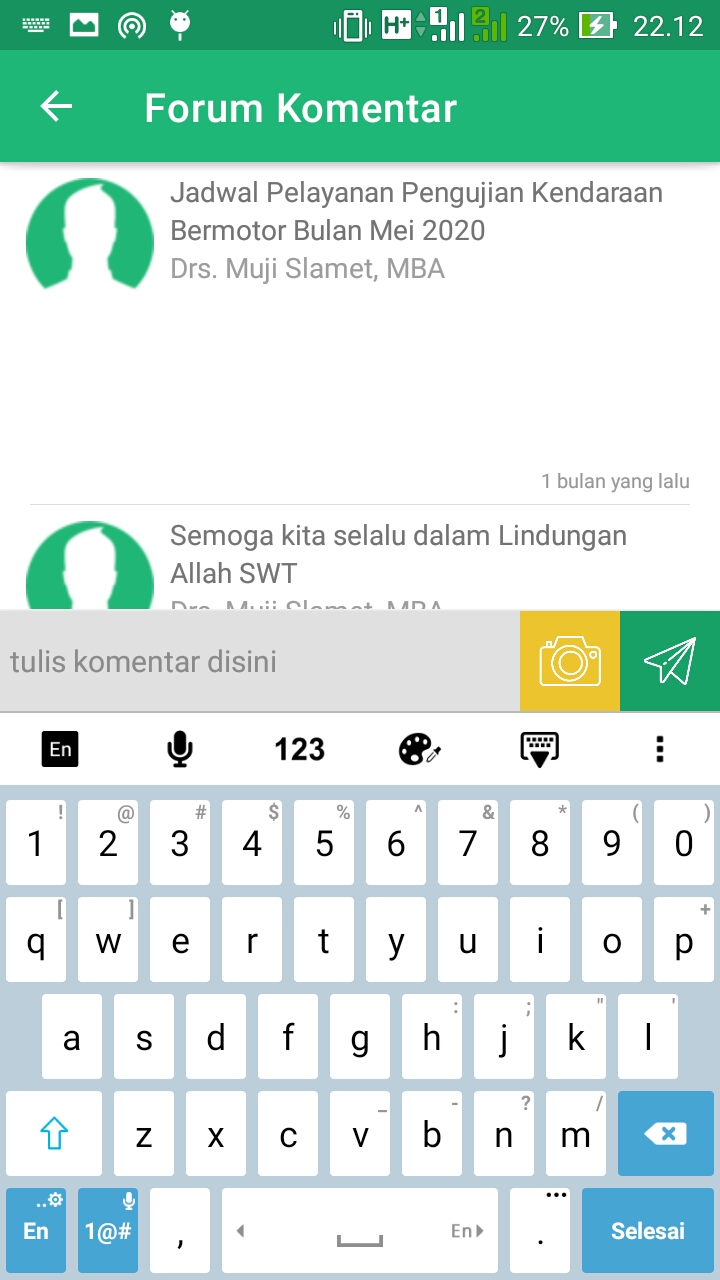Switch to the 123 number pad

pyautogui.click(x=300, y=749)
